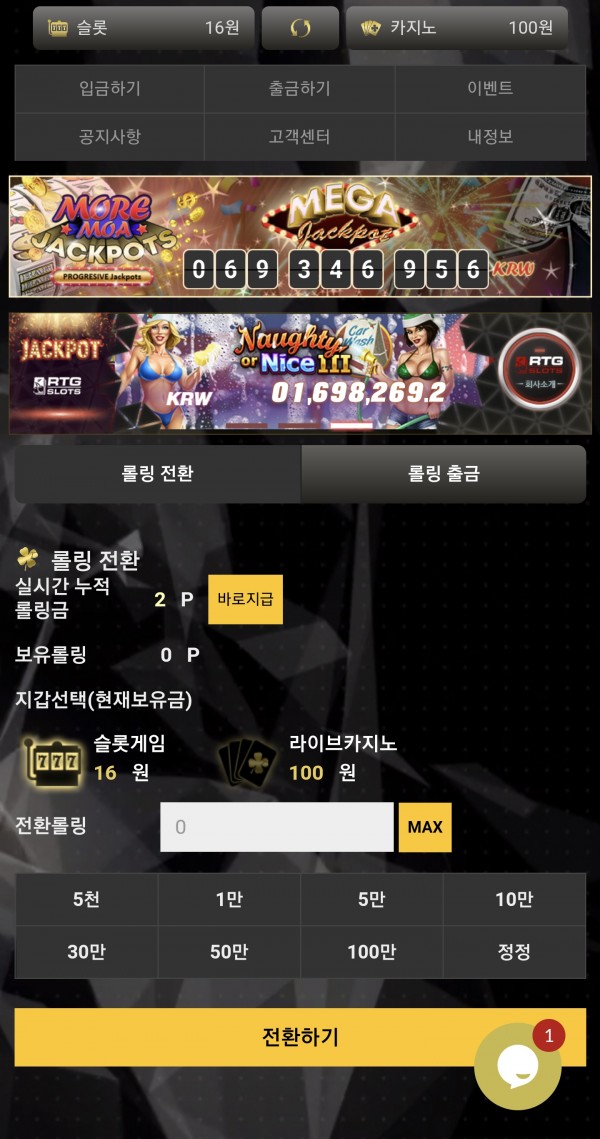The width and height of the screenshot is (600, 1139).
Task: Switch to 롤링 출금 tab
Action: pos(443,474)
